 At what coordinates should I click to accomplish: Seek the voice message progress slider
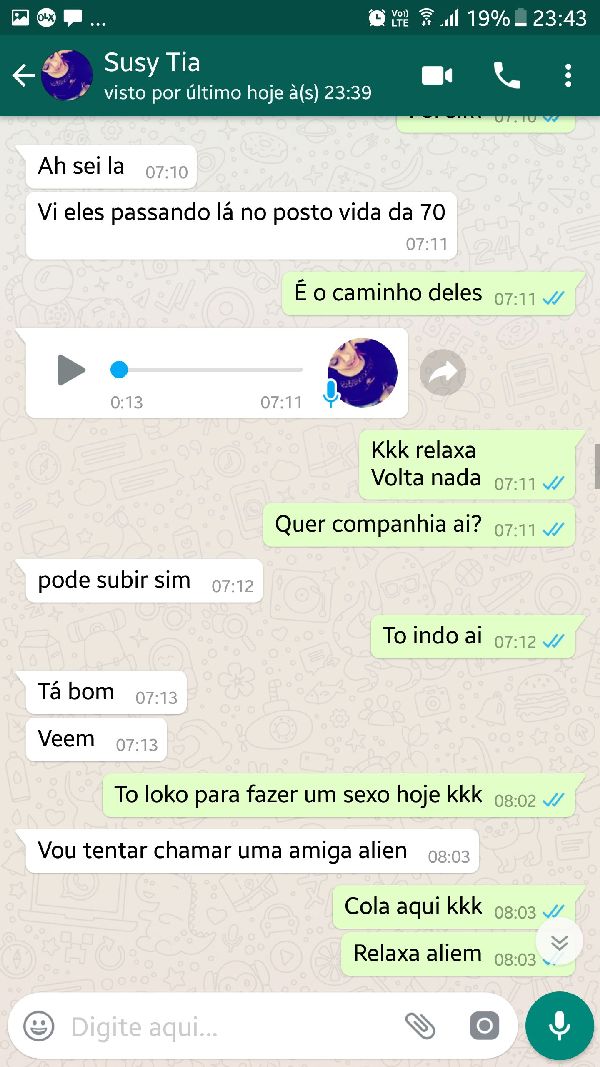point(206,370)
